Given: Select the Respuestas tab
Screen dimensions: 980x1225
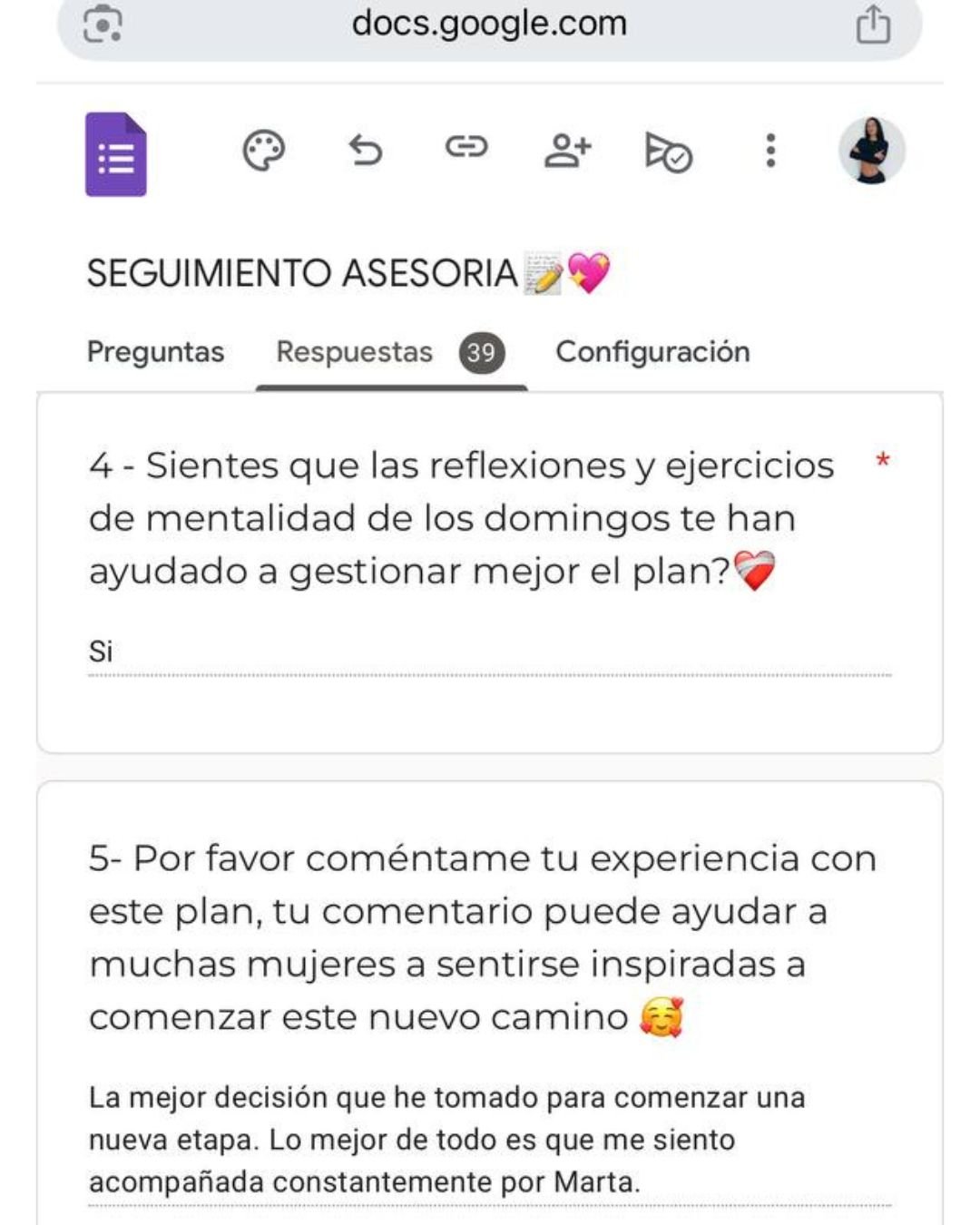Looking at the screenshot, I should point(354,352).
